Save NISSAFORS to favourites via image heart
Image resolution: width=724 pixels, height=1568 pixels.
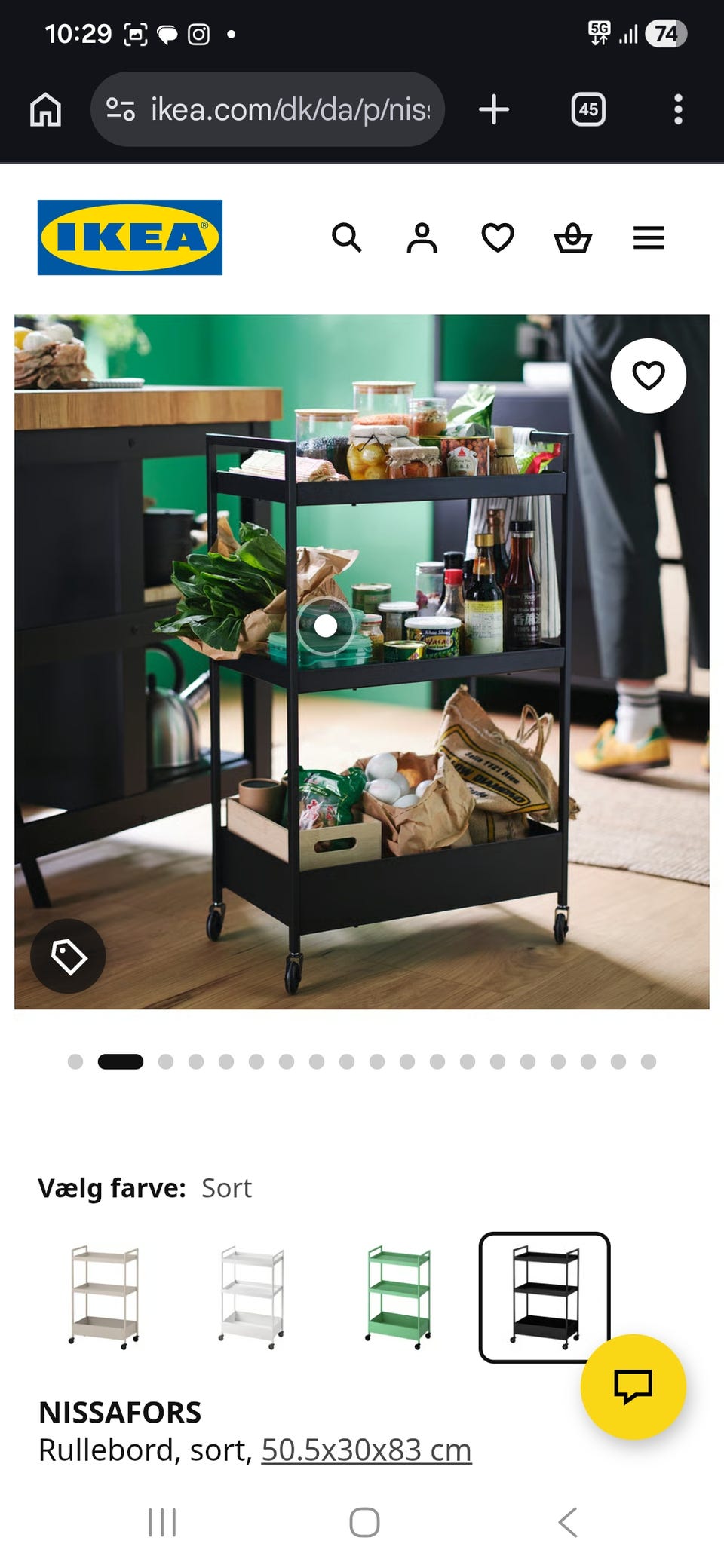649,375
